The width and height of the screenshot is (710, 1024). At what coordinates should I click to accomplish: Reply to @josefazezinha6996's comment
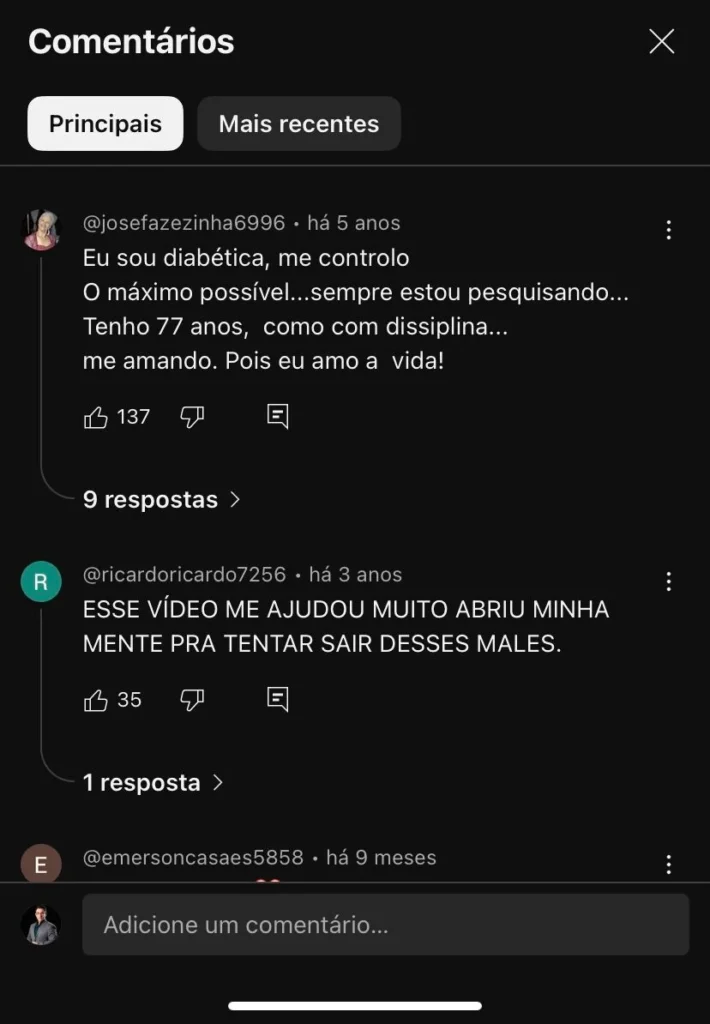point(278,417)
